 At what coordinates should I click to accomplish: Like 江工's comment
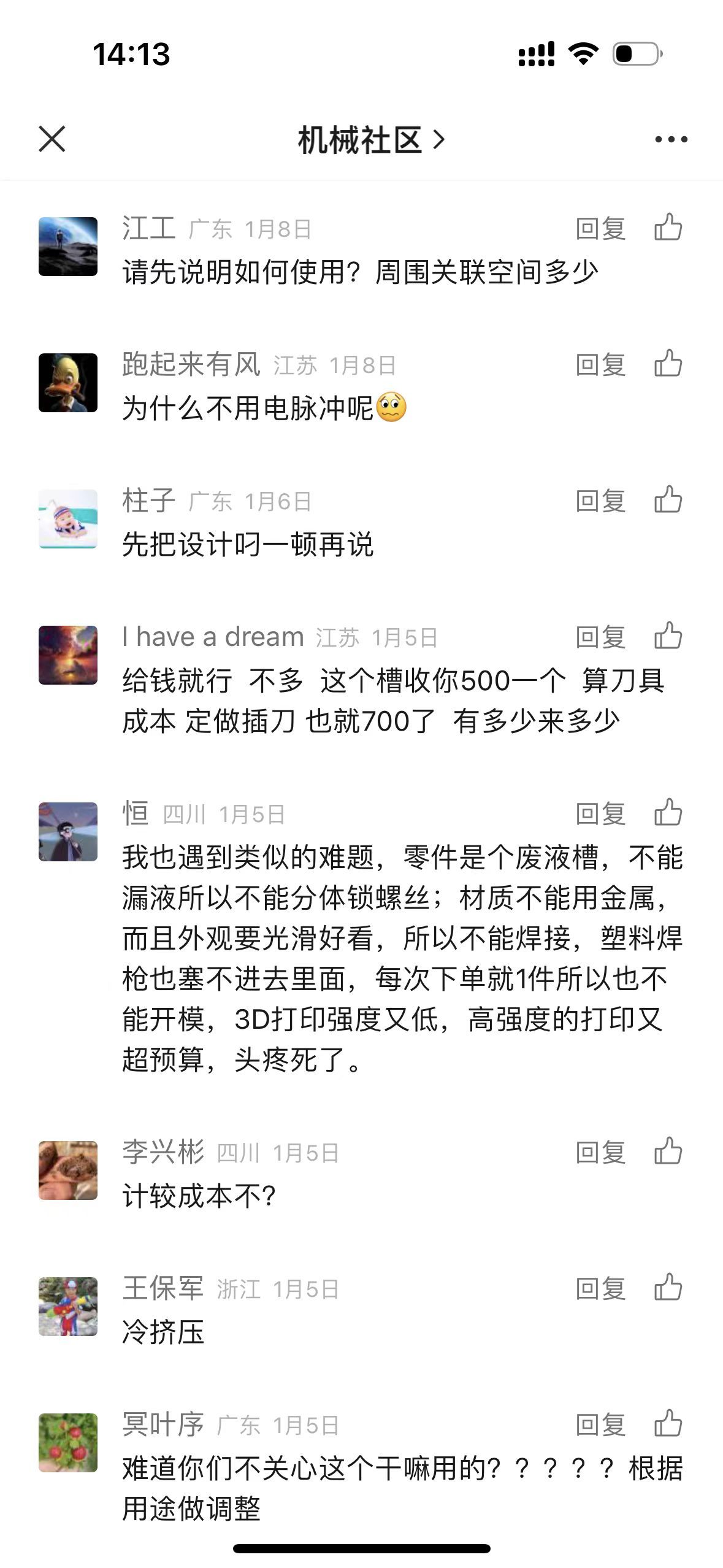[x=668, y=228]
